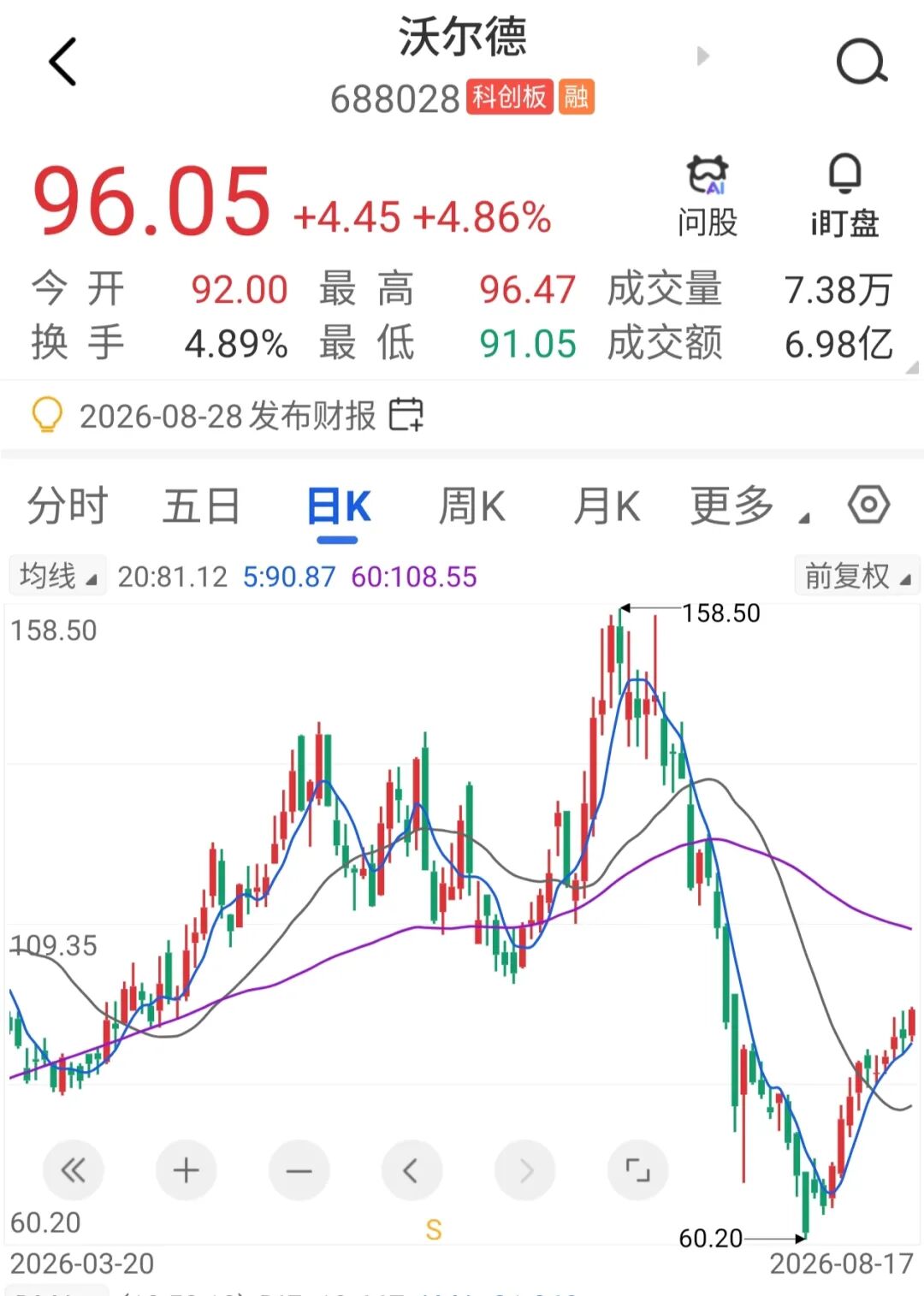Change the 前复权 adjustment mode

tap(857, 576)
